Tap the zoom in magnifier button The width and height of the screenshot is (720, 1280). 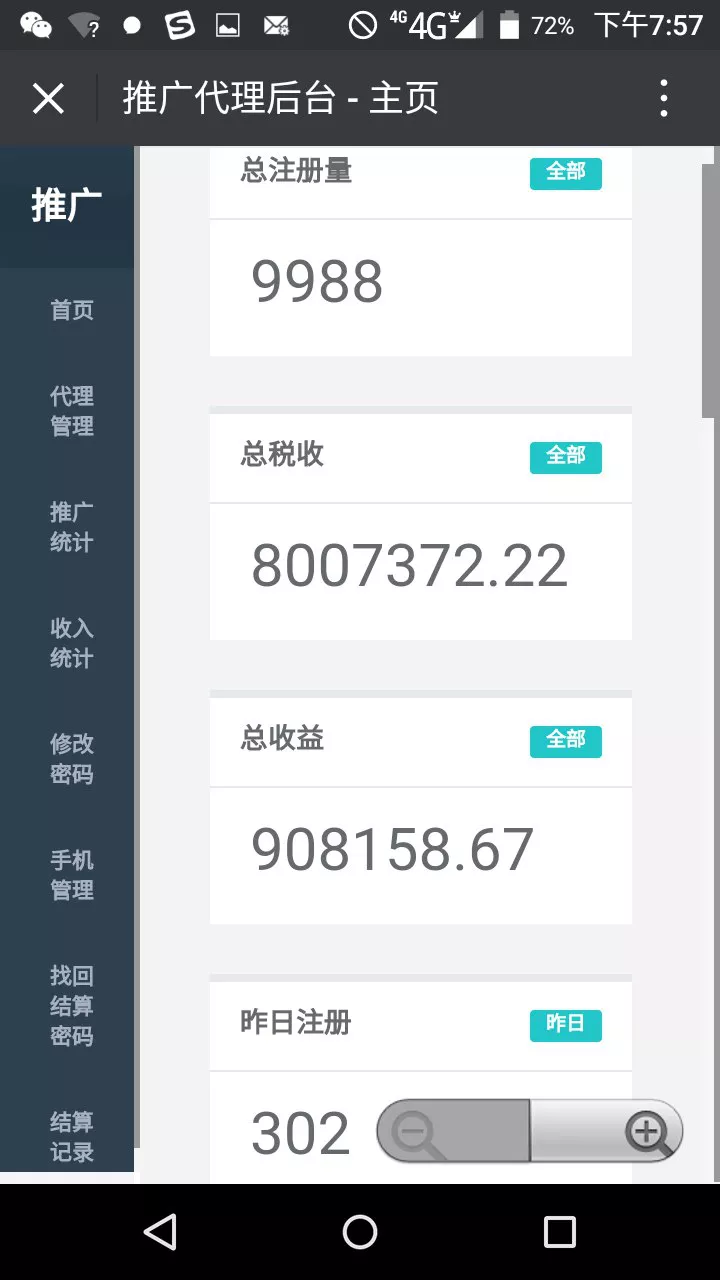coord(606,1131)
